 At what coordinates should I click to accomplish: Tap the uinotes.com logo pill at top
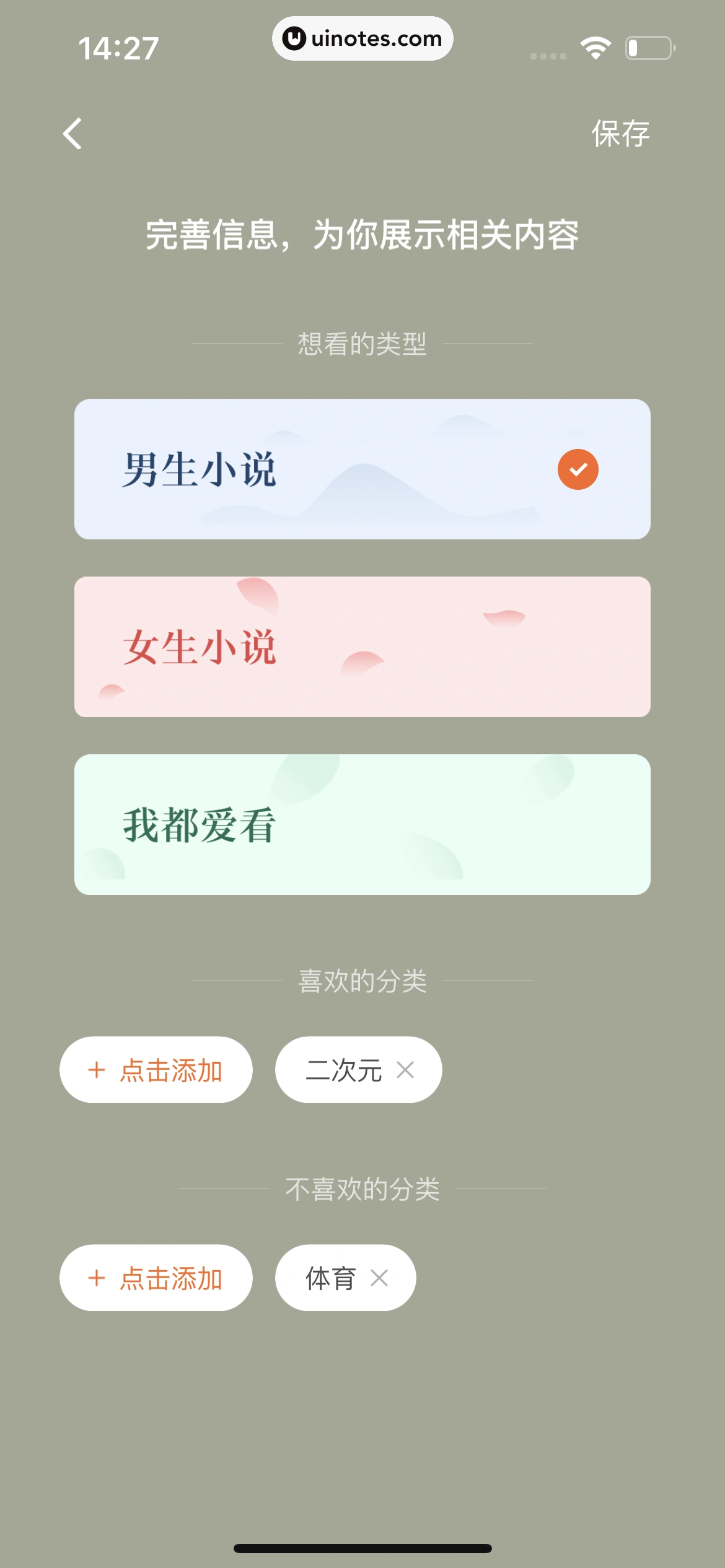pos(362,38)
